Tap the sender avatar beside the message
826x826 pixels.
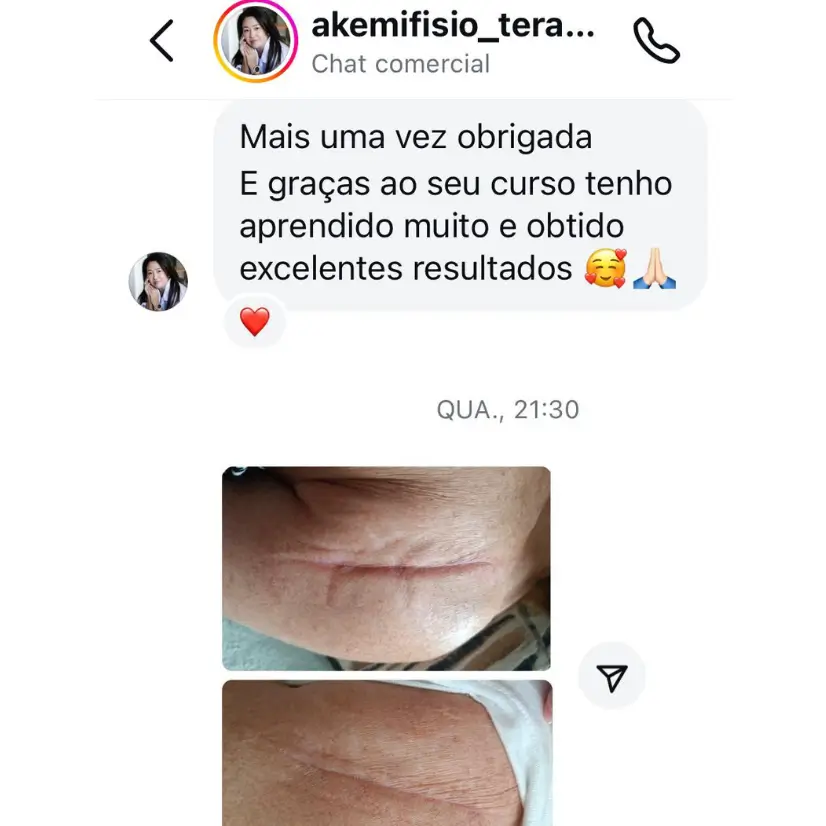158,282
